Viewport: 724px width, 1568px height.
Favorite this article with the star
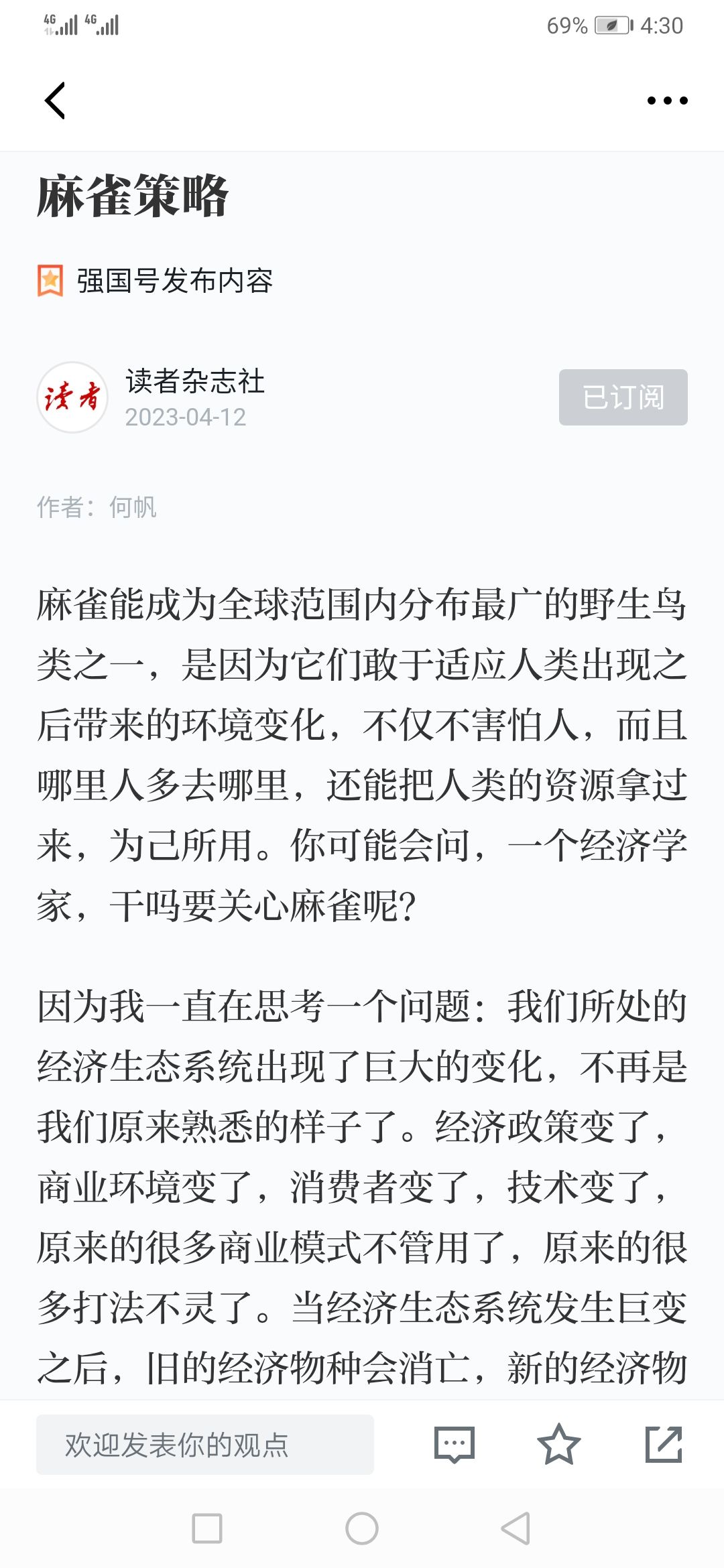[x=558, y=1445]
